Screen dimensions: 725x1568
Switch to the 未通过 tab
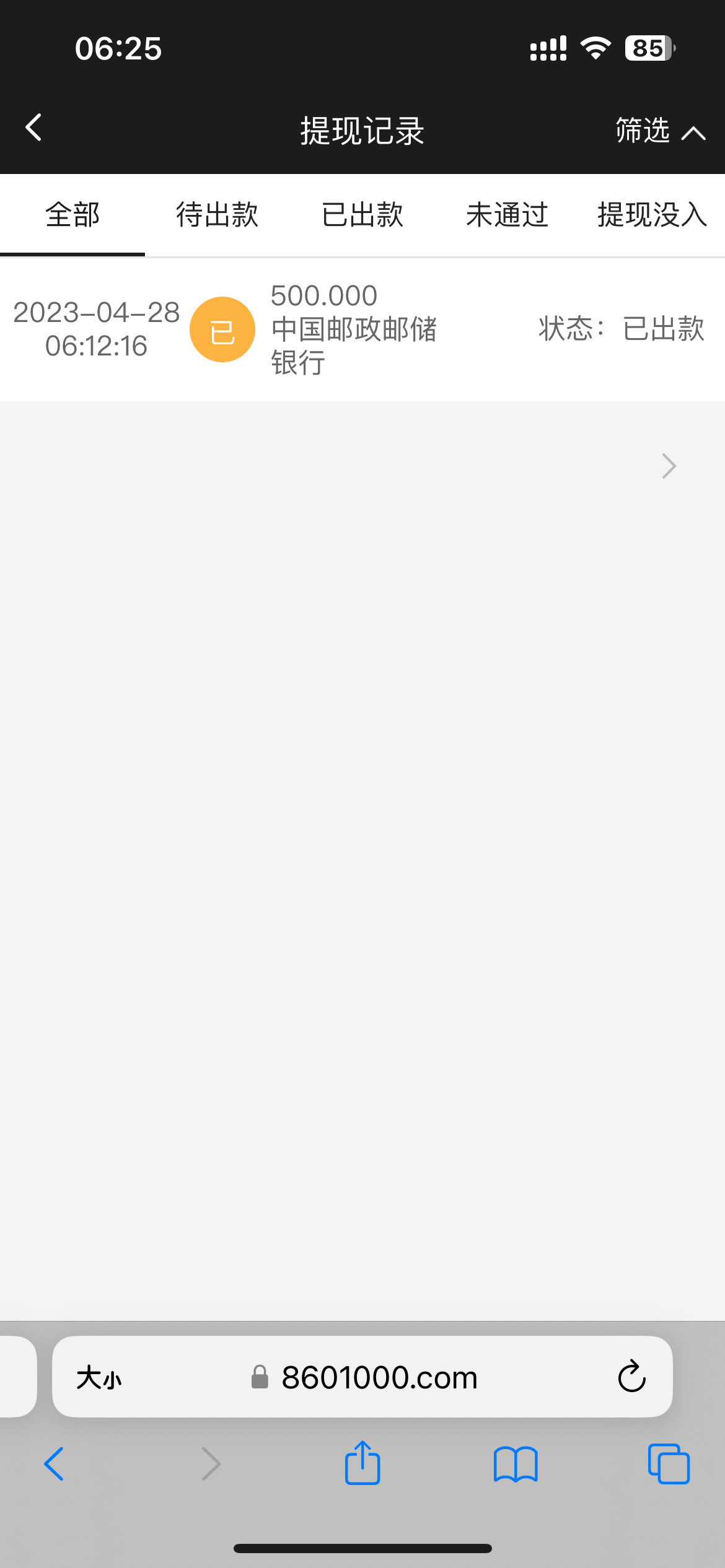tap(507, 216)
